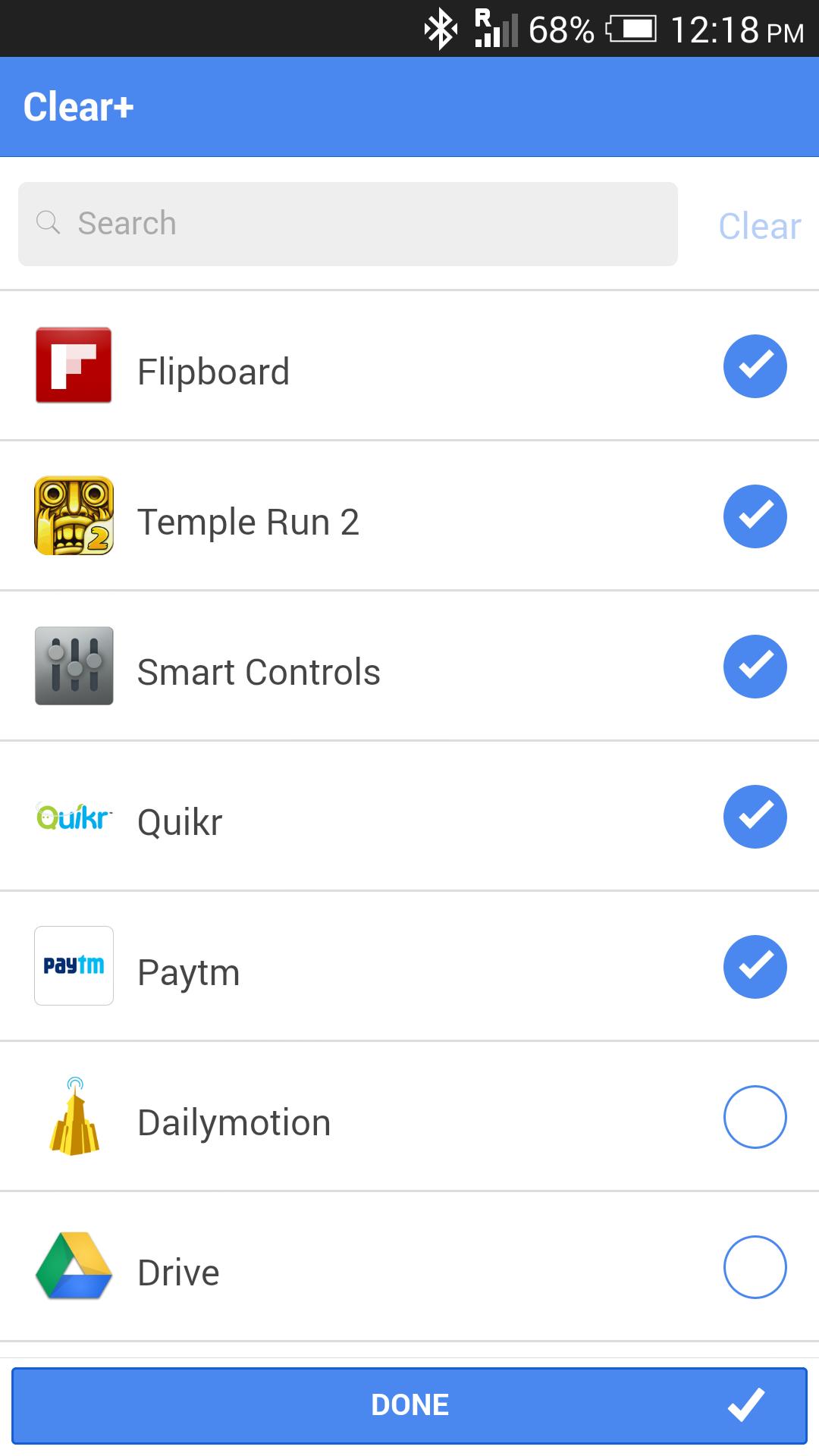Check the Drive app
The image size is (819, 1456).
755,1267
